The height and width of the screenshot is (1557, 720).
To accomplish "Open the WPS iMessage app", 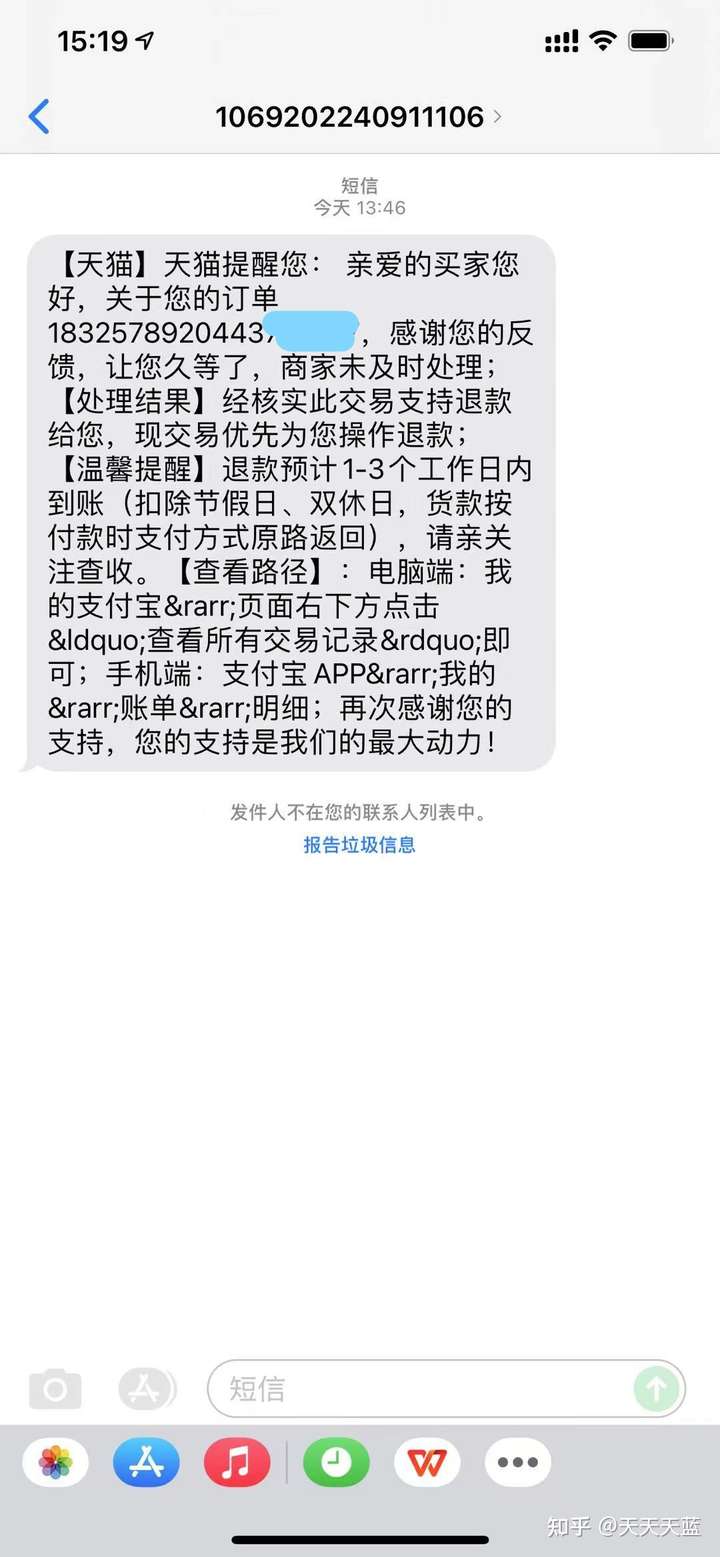I will pyautogui.click(x=427, y=1464).
